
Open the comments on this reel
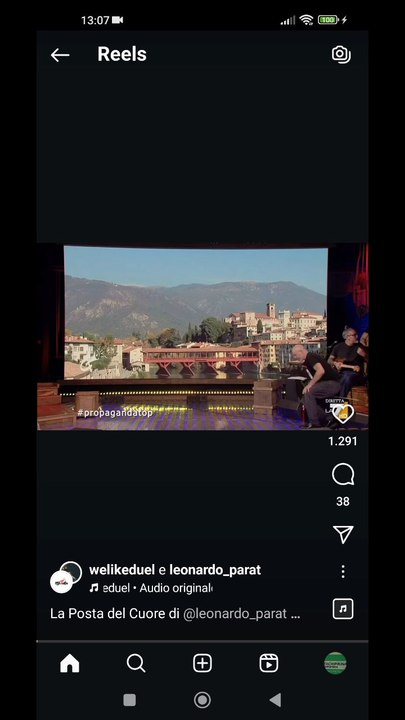[343, 474]
